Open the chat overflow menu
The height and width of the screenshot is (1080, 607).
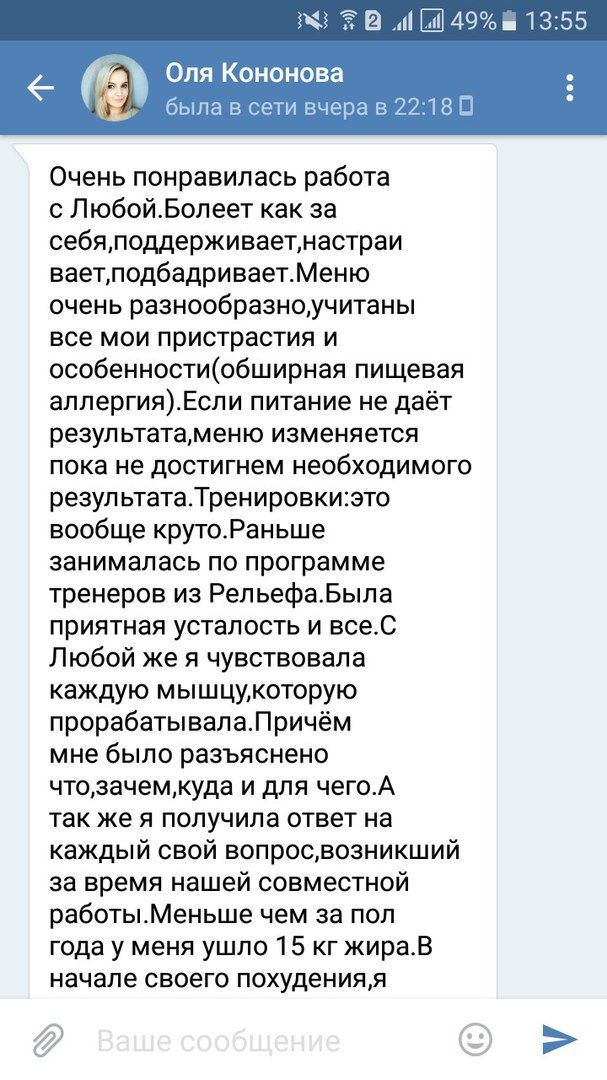pyautogui.click(x=569, y=88)
